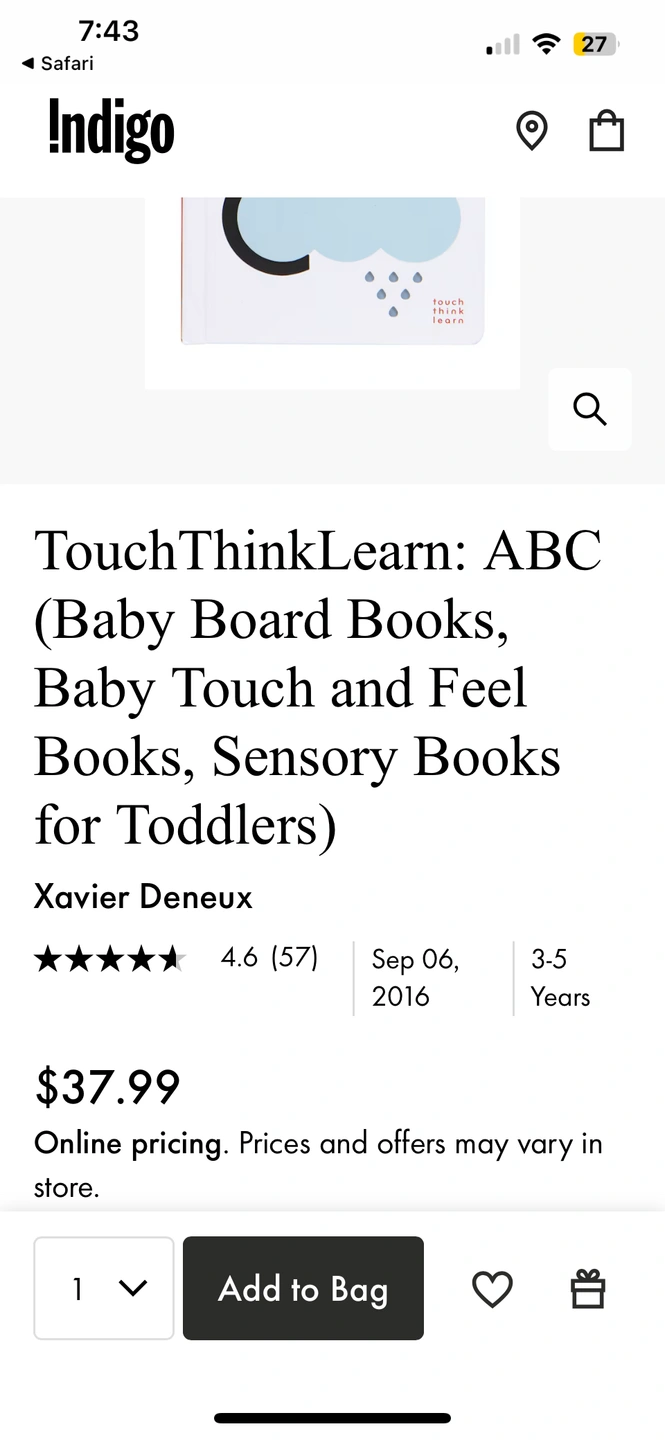This screenshot has height=1440, width=665.
Task: Open author Xavier Deneux's page
Action: coord(143,896)
